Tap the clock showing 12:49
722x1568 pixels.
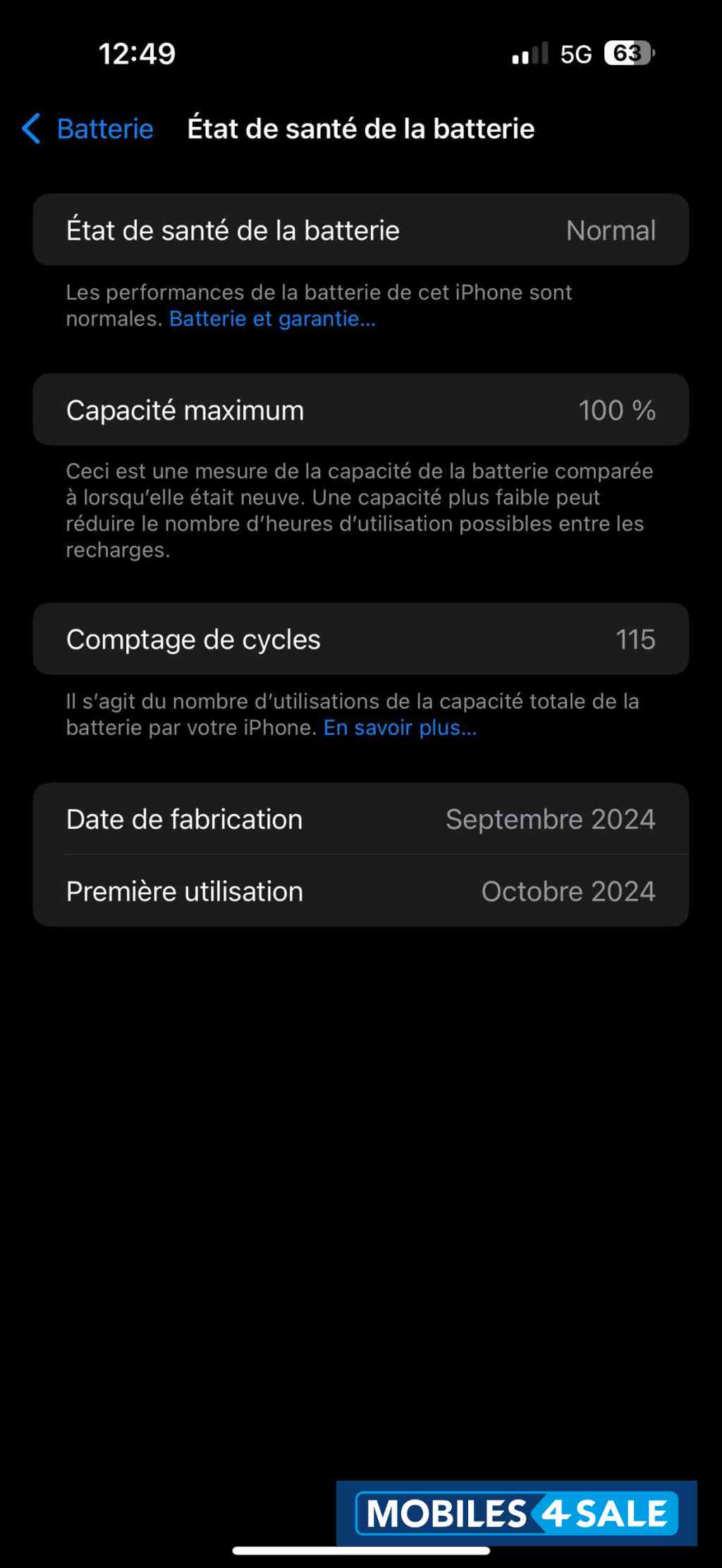click(x=136, y=54)
